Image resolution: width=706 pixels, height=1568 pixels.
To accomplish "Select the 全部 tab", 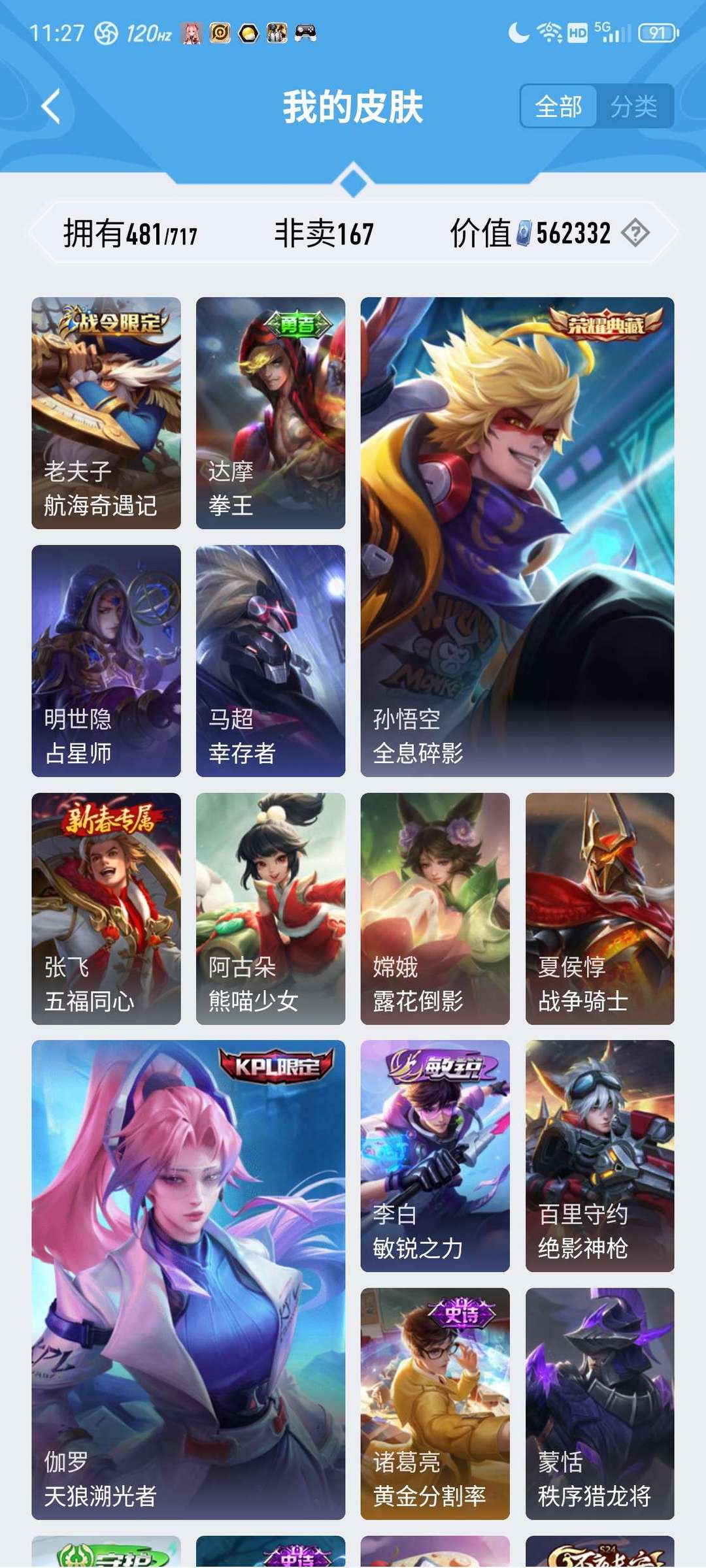I will click(x=558, y=106).
